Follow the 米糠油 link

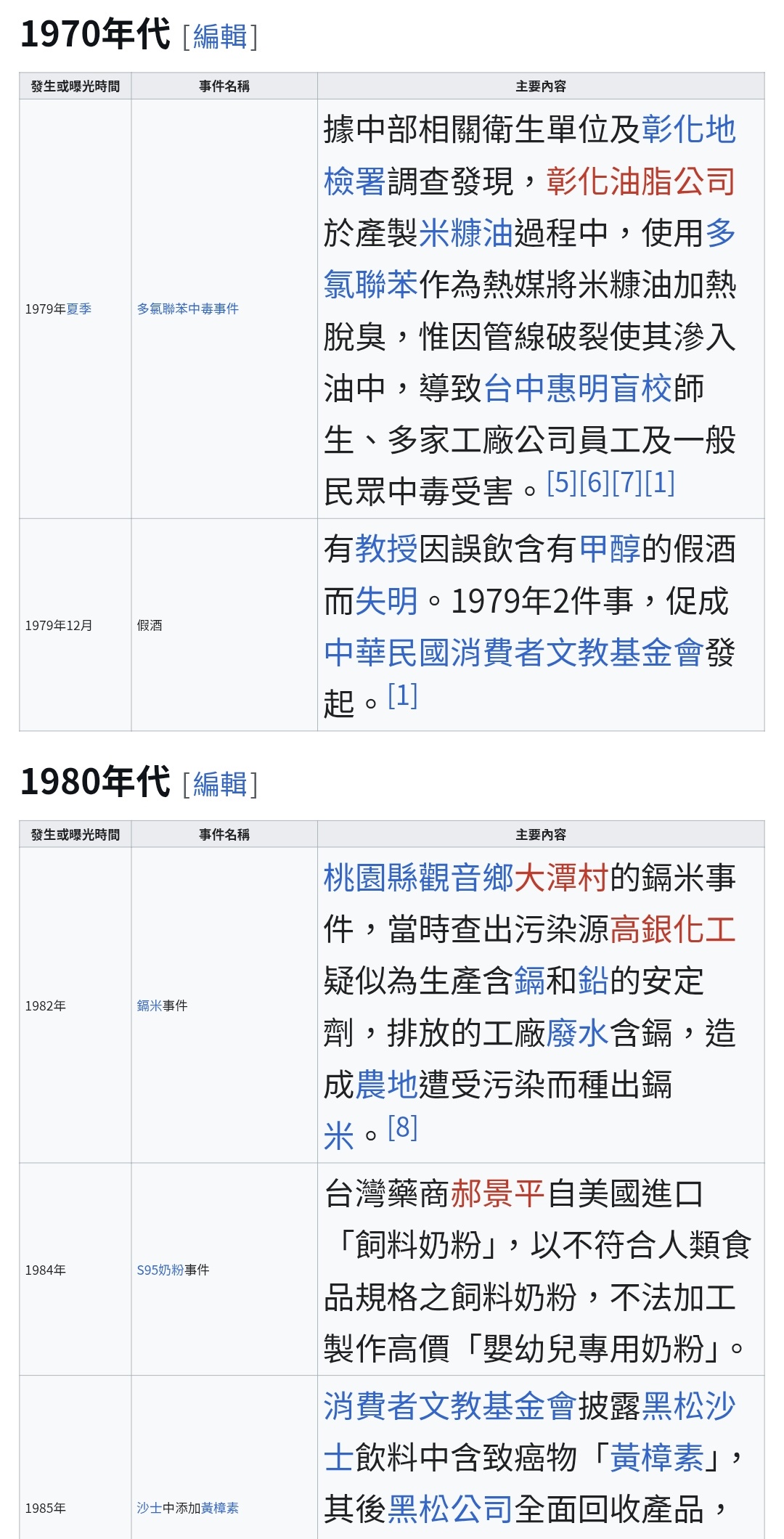coord(466,233)
